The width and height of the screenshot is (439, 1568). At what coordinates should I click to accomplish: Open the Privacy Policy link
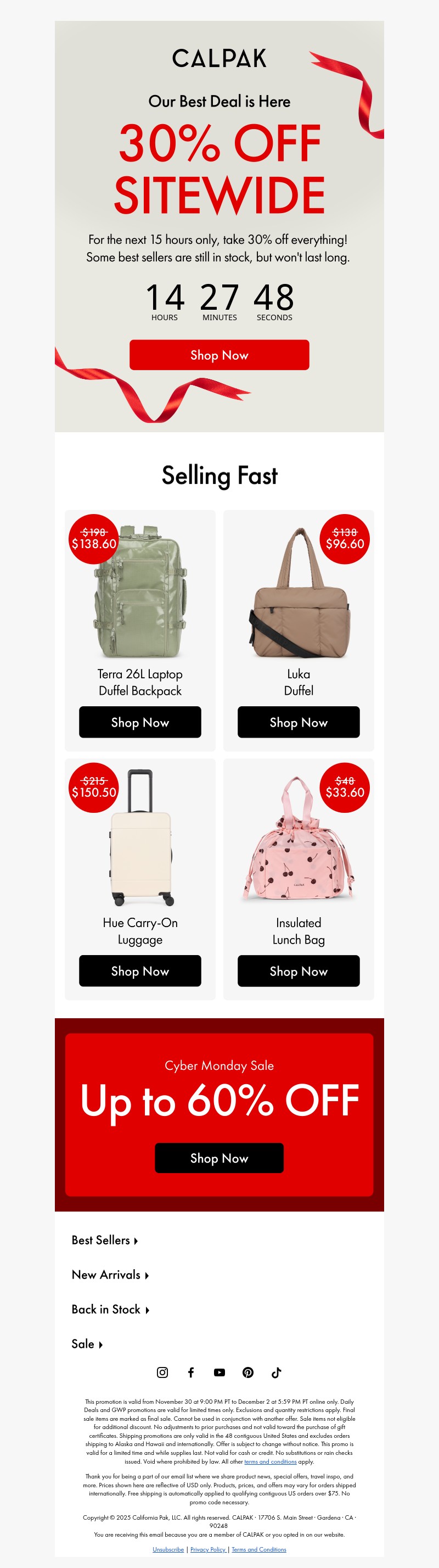pyautogui.click(x=208, y=1549)
